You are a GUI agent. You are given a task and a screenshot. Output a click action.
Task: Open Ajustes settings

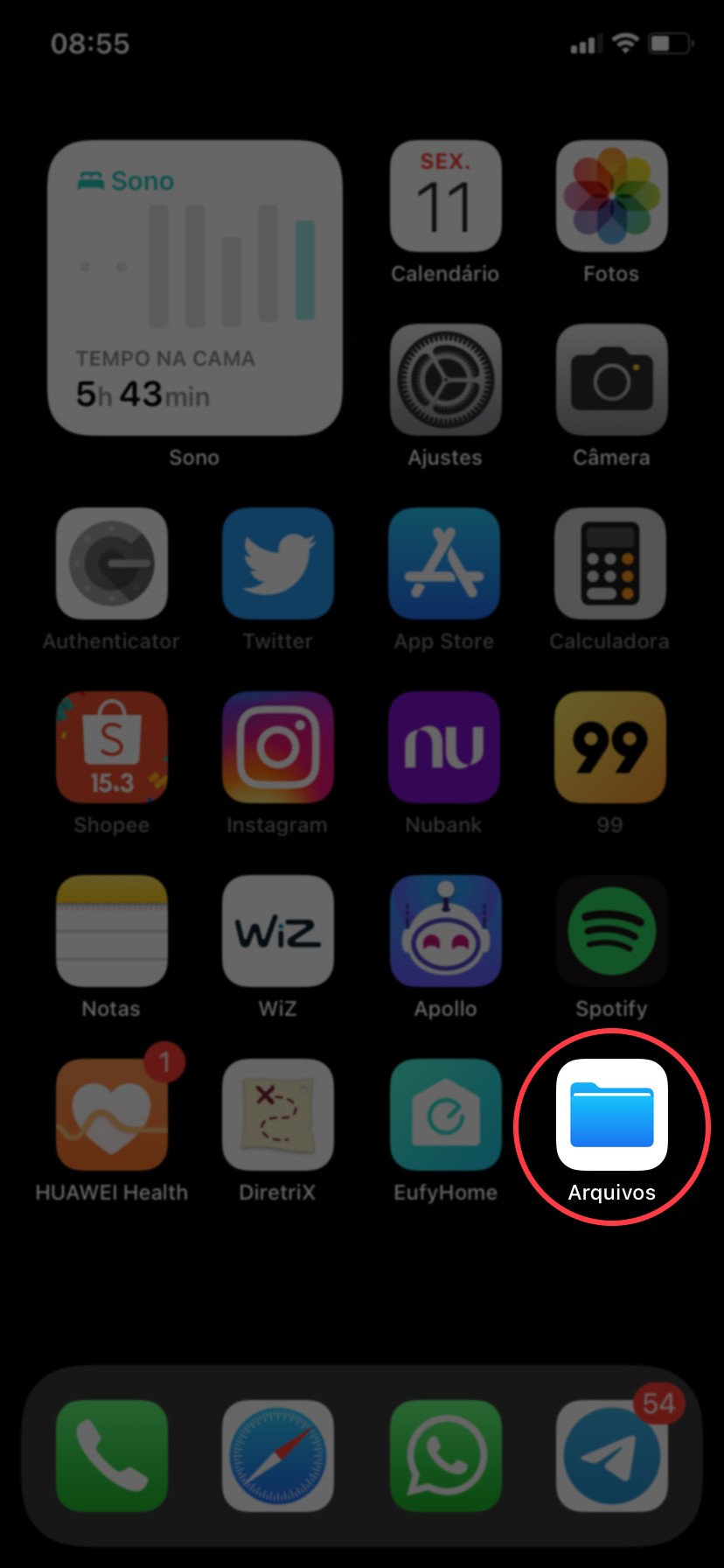tap(445, 381)
